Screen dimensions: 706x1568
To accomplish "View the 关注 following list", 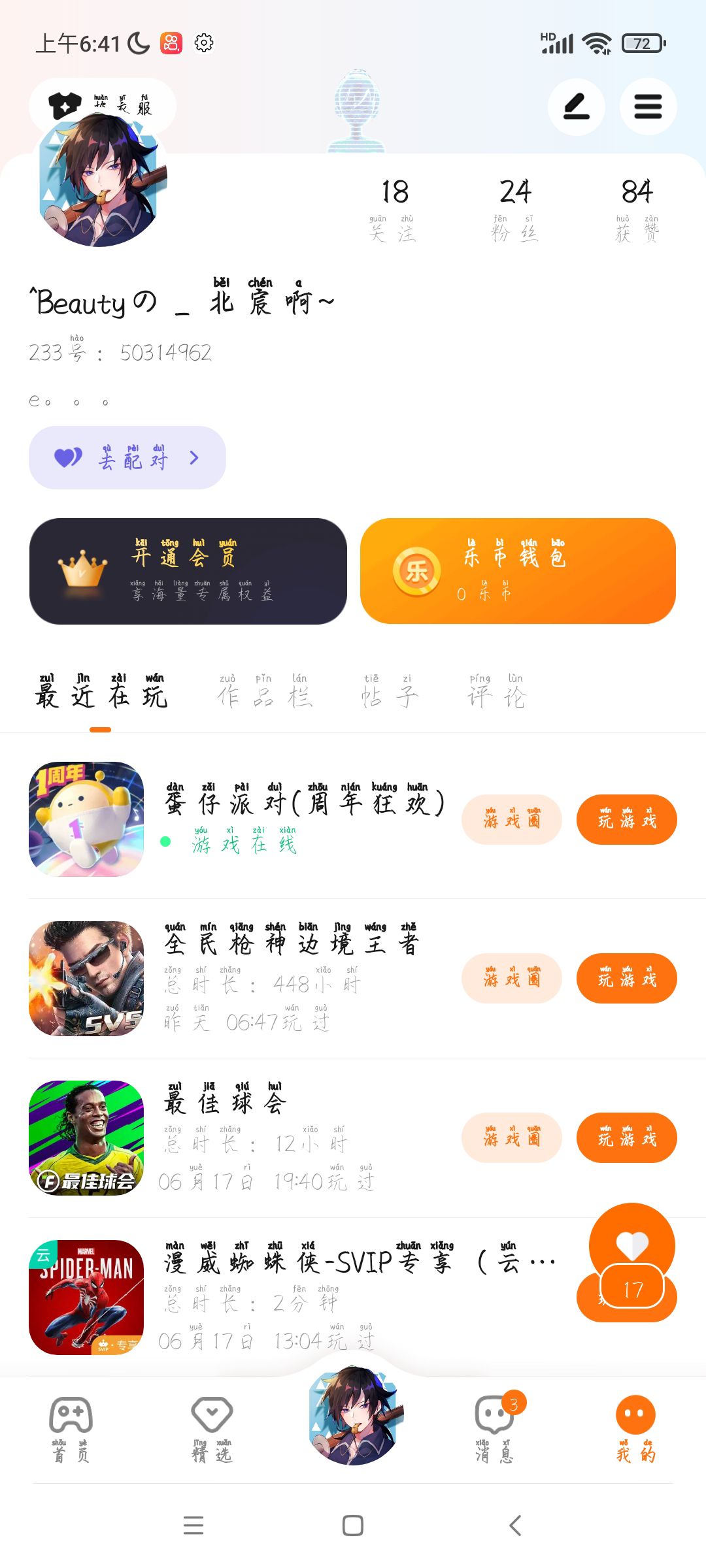I will pos(395,209).
